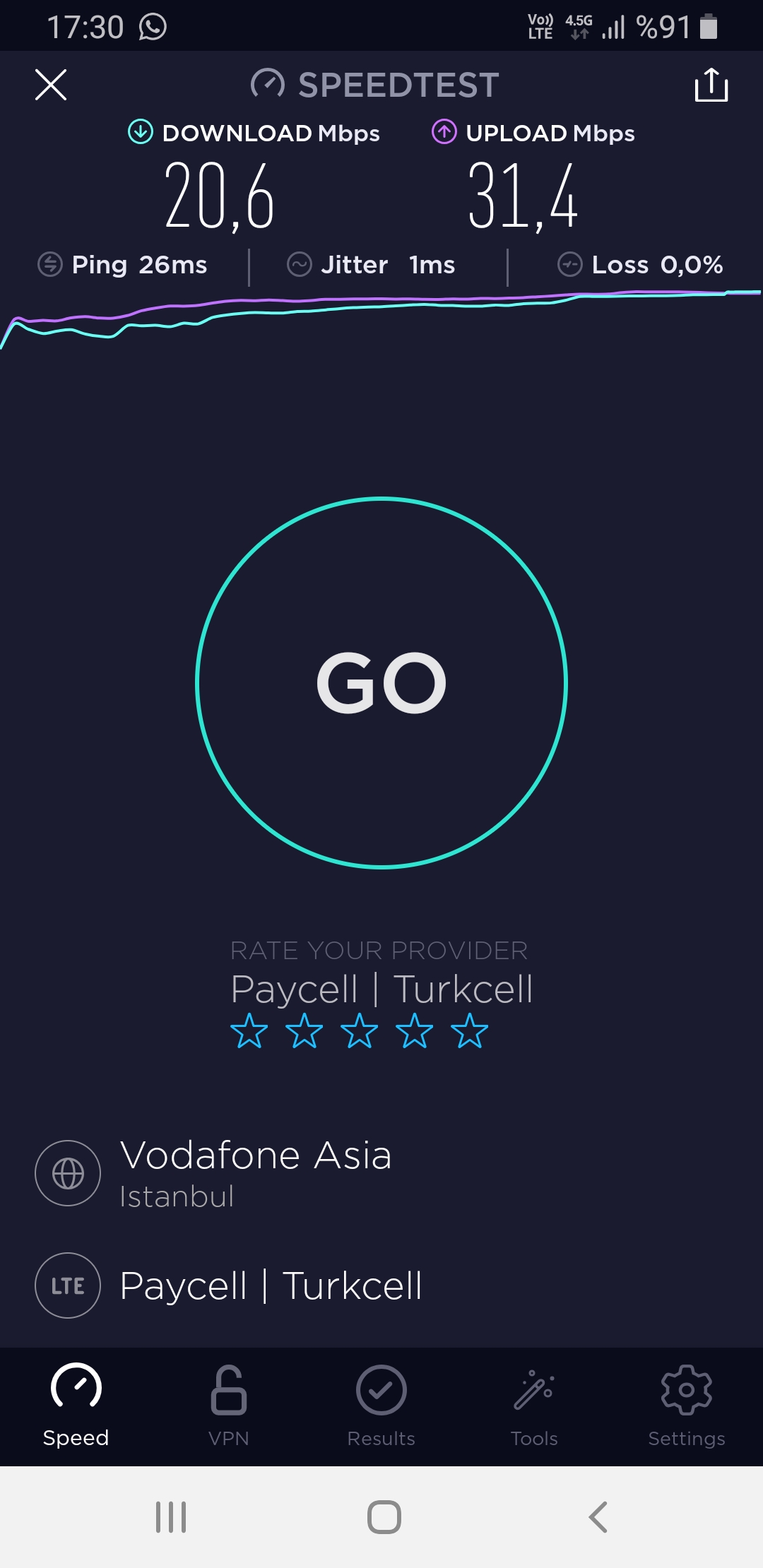763x1568 pixels.
Task: Open the LTE Paycell | Turkcell connection row
Action: [381, 1285]
